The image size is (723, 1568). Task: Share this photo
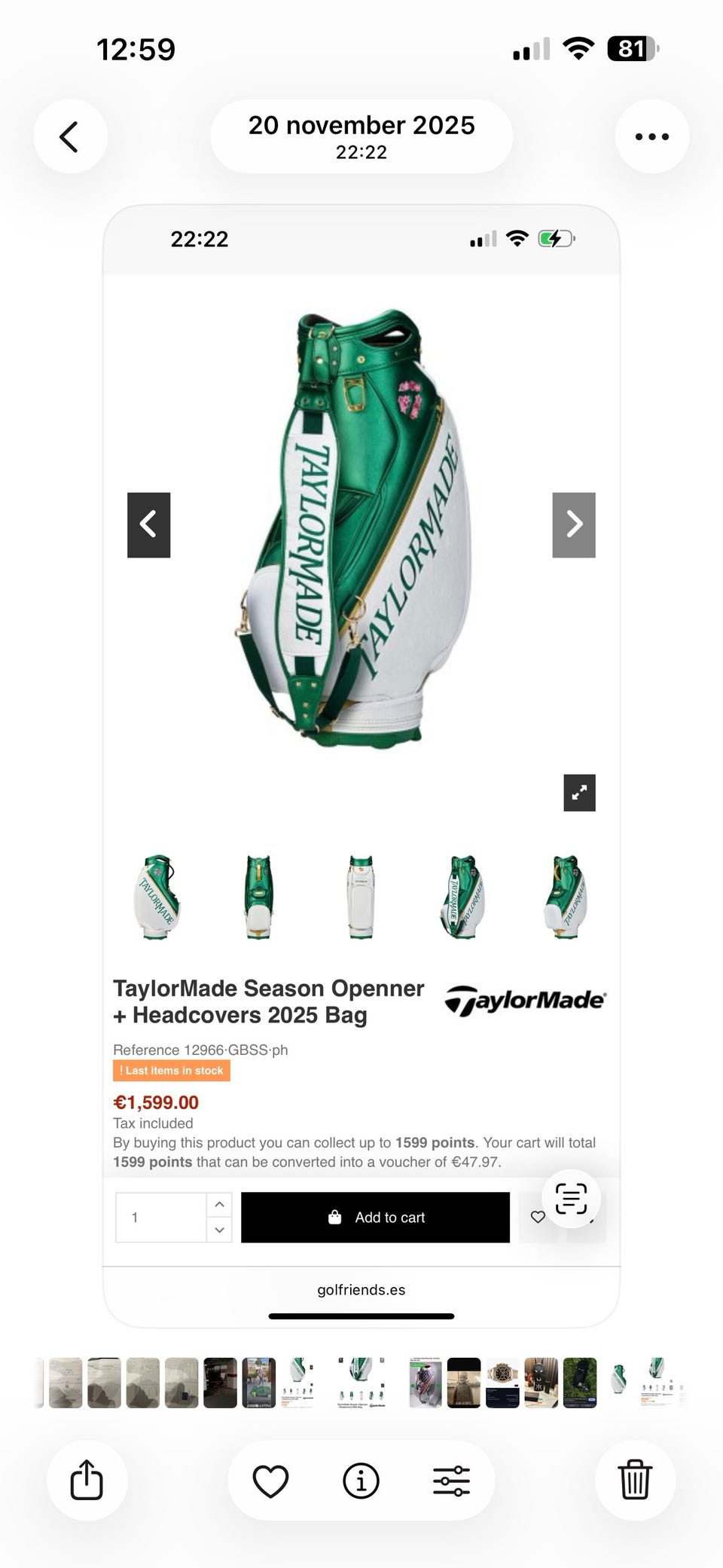87,1481
